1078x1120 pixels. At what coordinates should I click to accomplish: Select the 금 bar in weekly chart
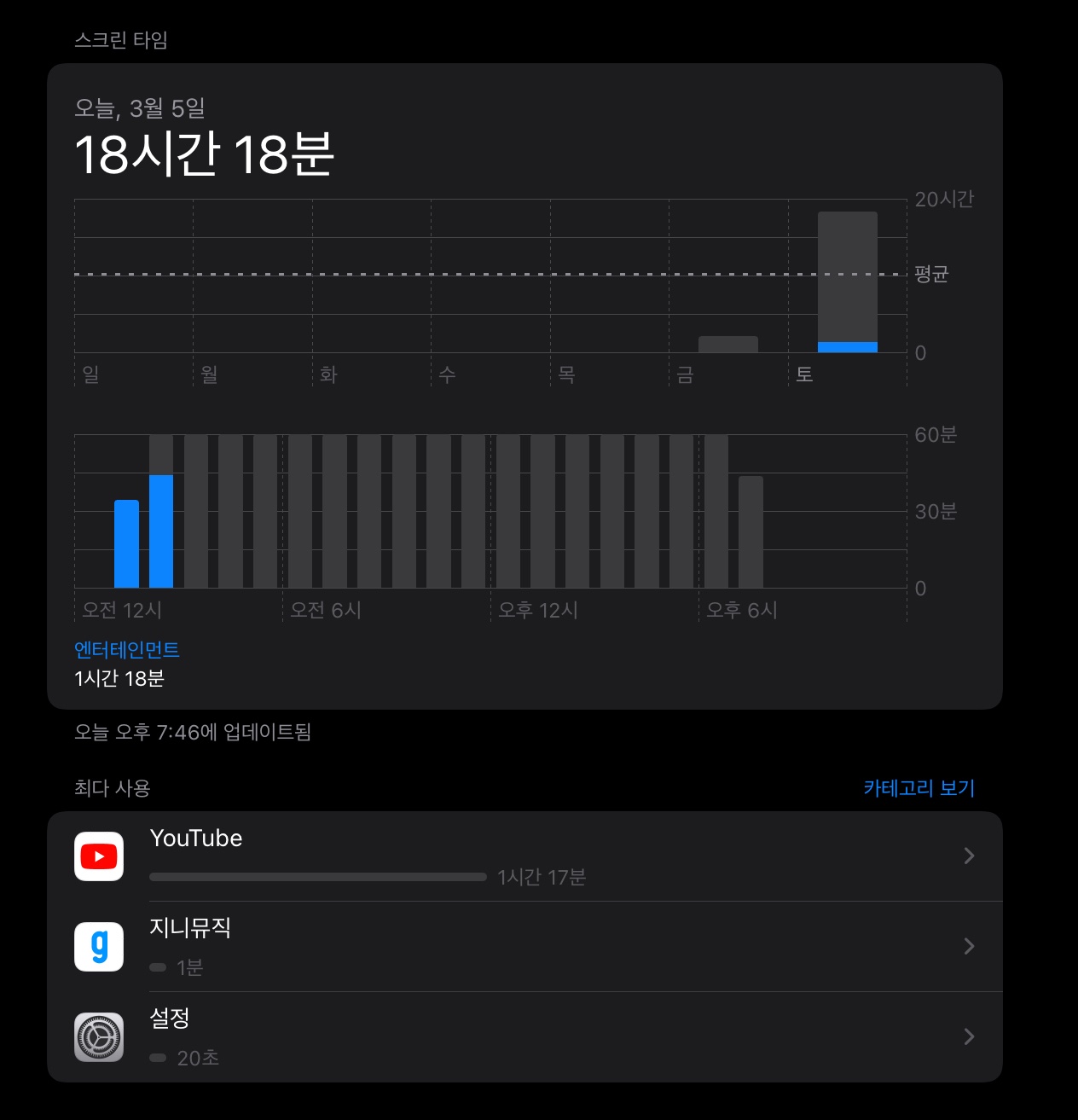point(727,344)
